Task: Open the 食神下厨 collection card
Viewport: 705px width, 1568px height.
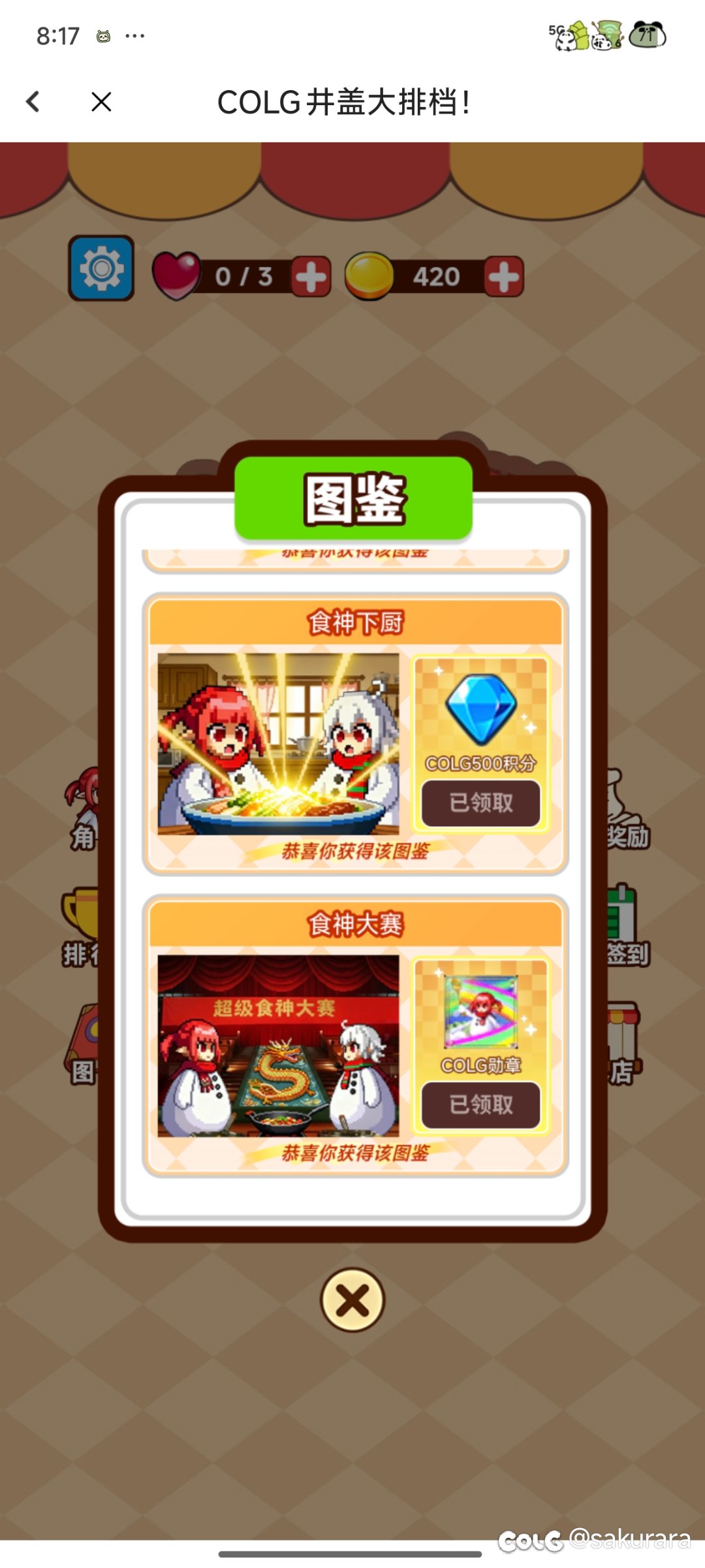Action: coord(279,744)
